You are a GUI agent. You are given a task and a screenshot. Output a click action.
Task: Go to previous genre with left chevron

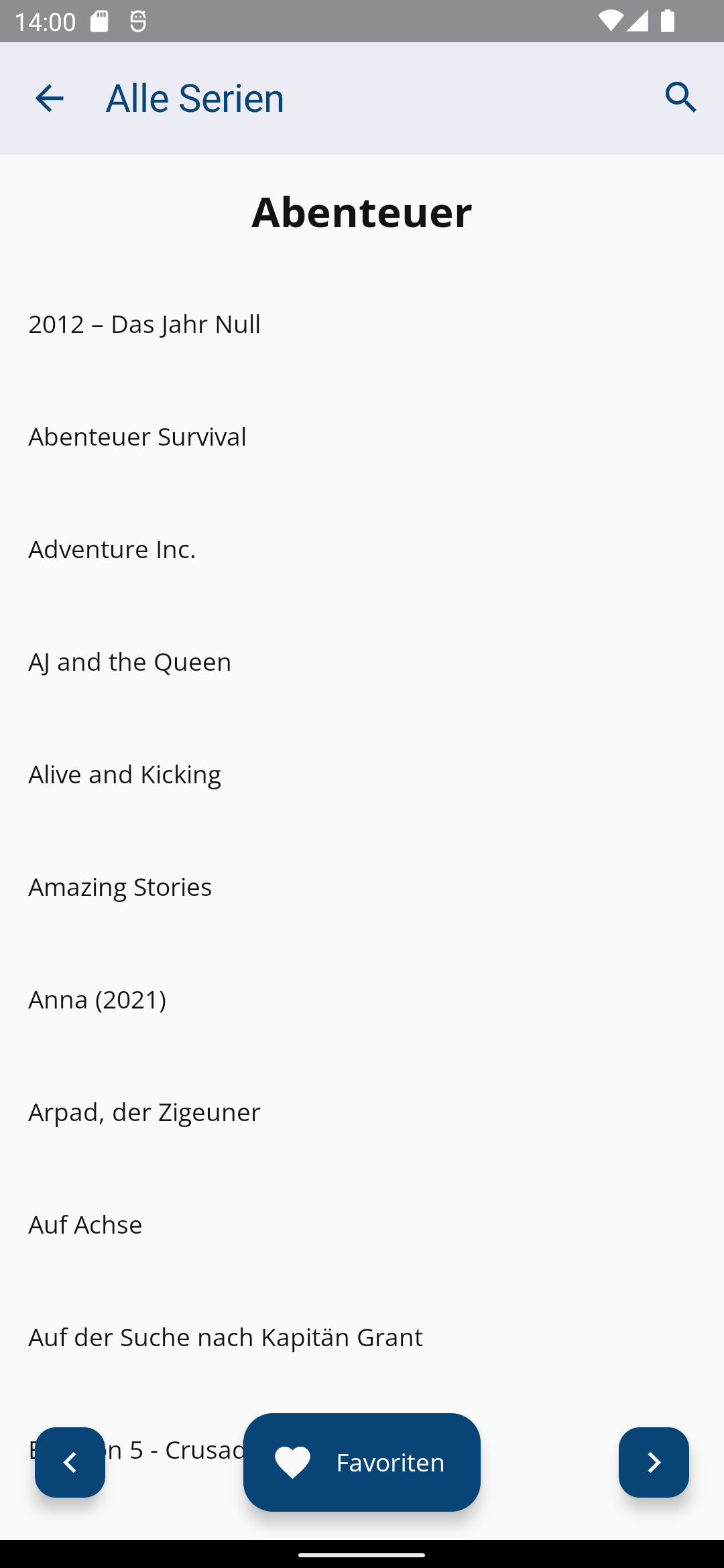coord(70,1462)
